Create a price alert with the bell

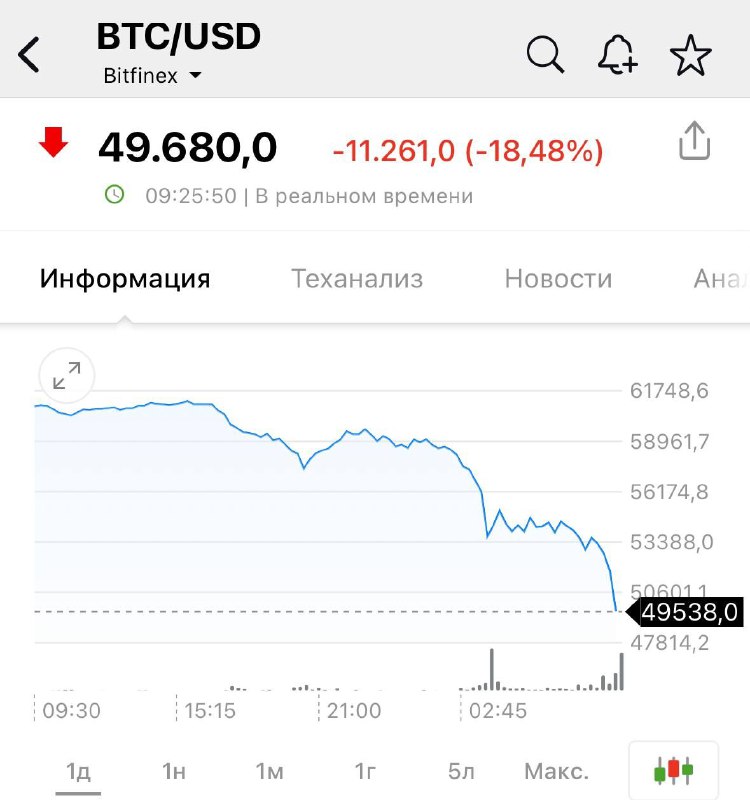coord(617,54)
